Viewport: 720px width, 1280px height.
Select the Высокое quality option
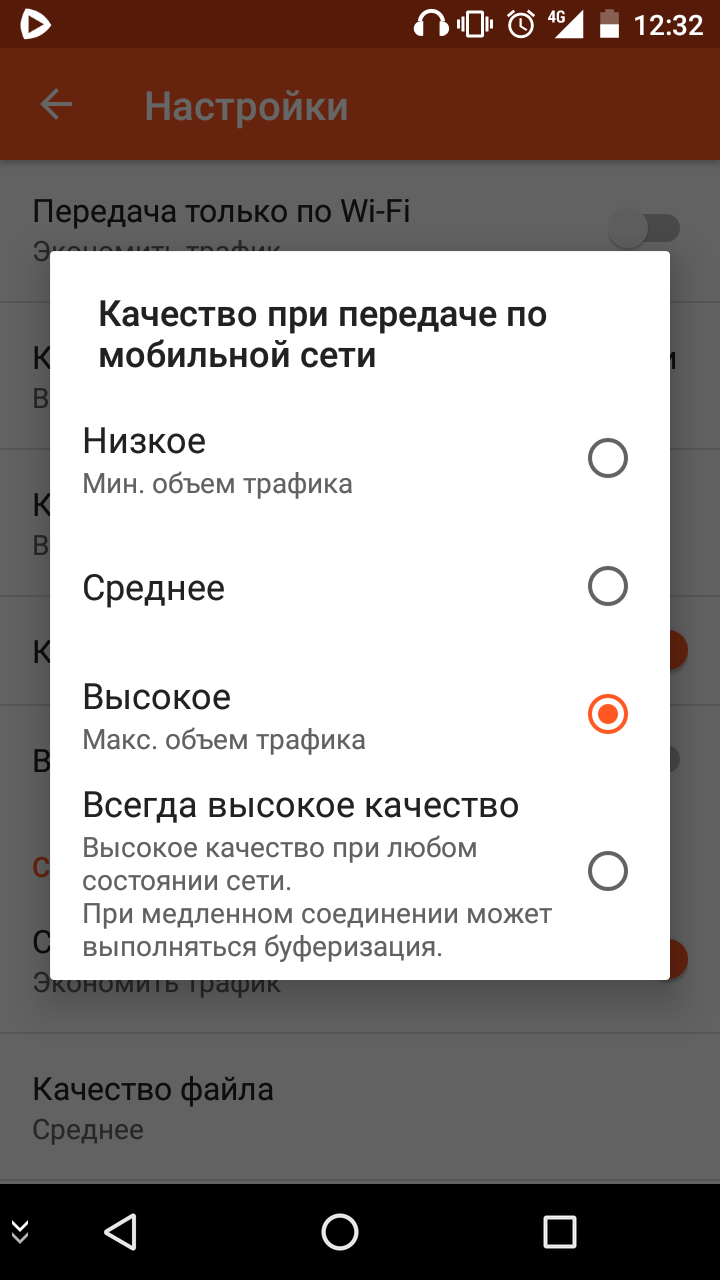pyautogui.click(x=360, y=715)
